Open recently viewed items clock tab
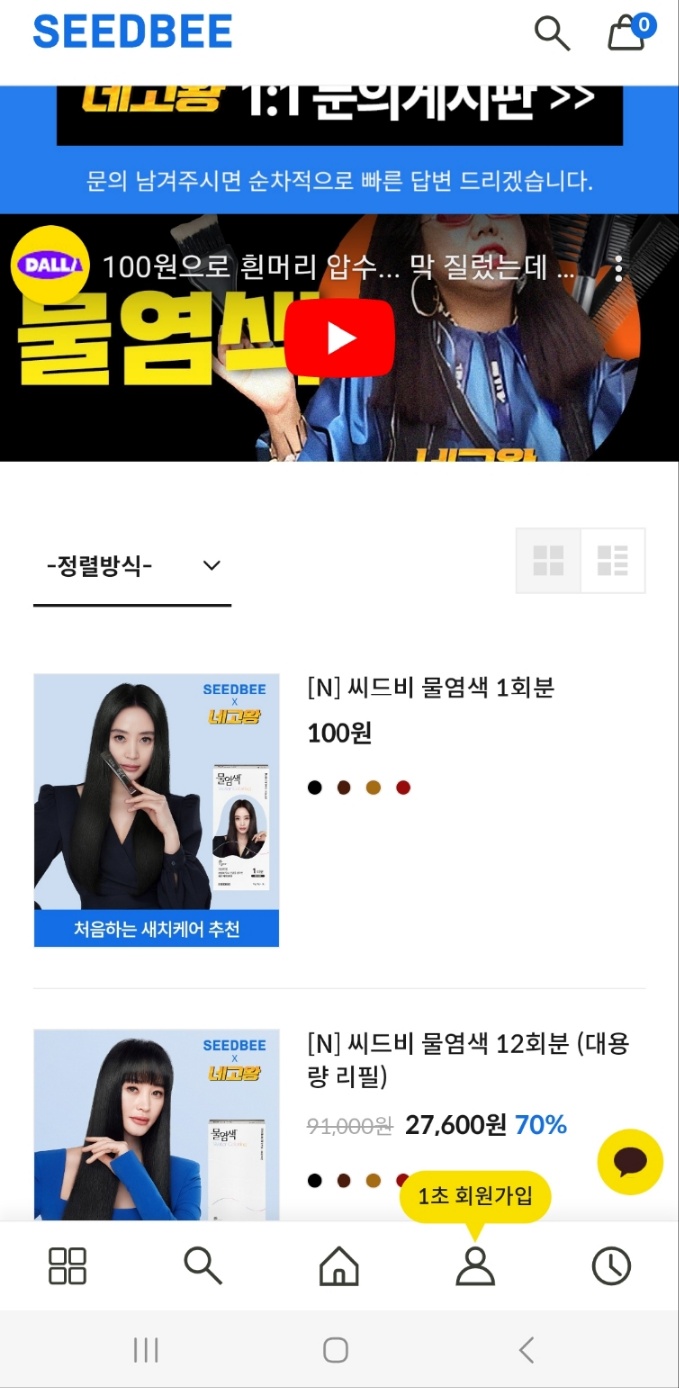This screenshot has width=679, height=1388. [611, 1266]
